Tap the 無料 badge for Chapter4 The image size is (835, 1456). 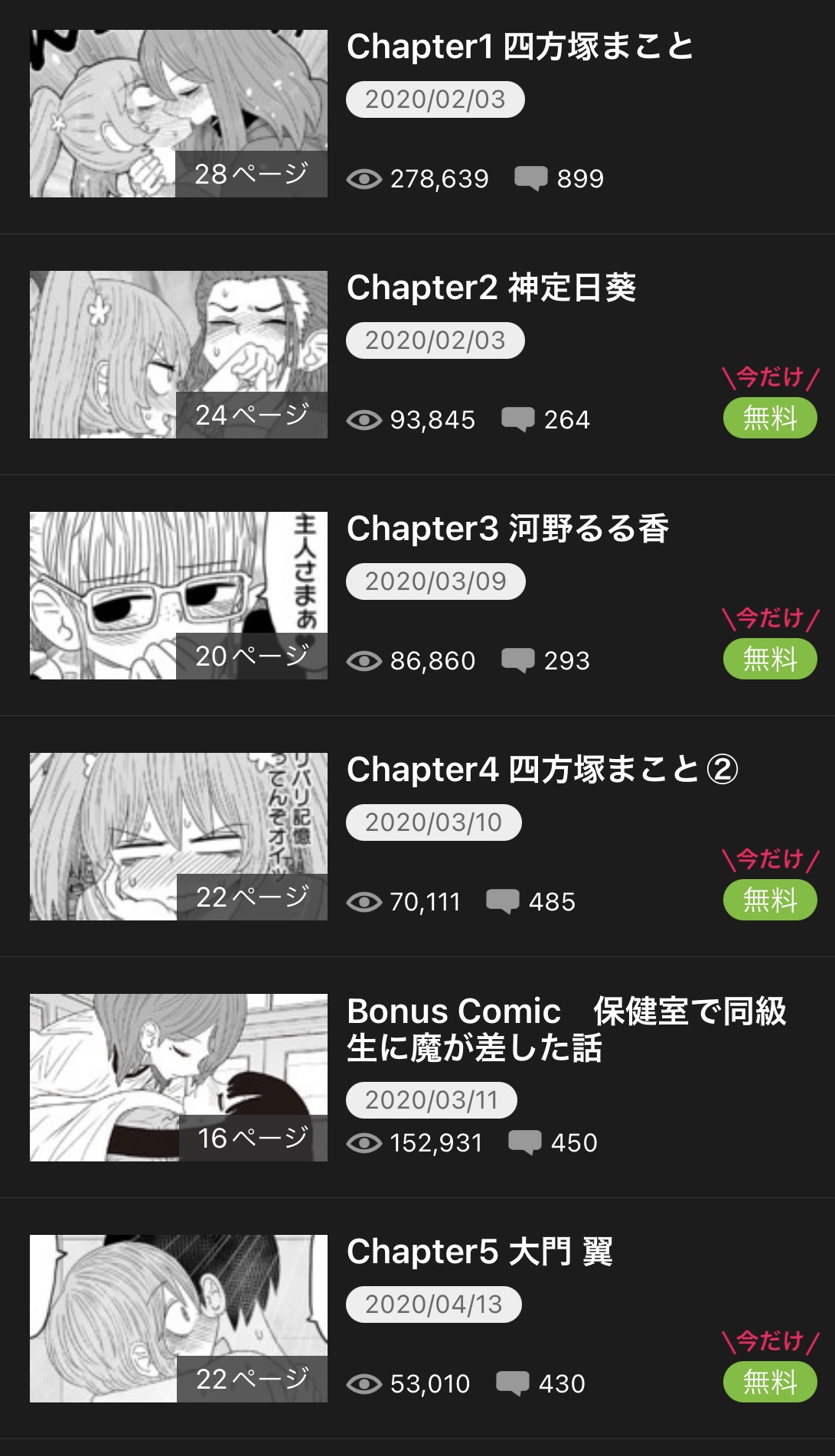pos(769,901)
